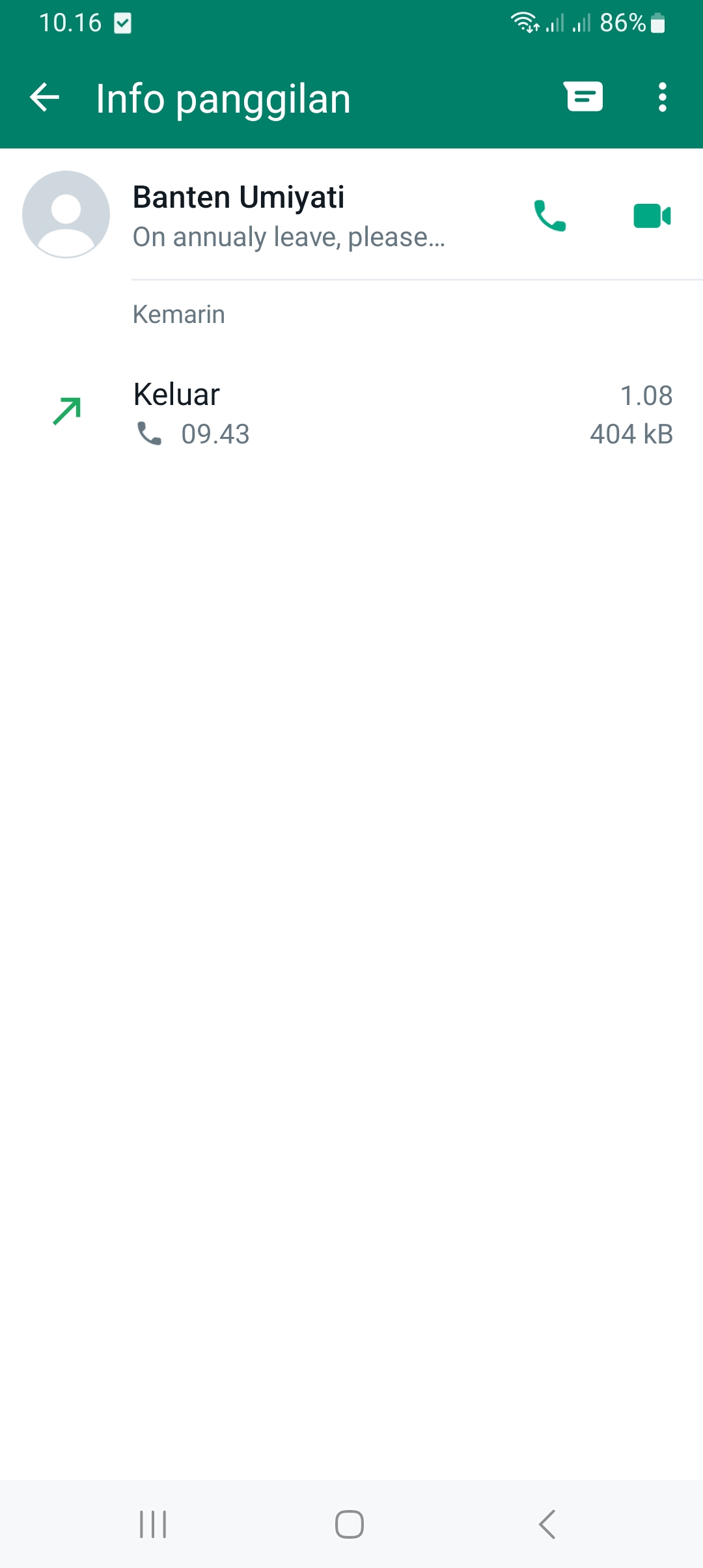
Task: Open message chat with Banten Umiyati
Action: [584, 98]
